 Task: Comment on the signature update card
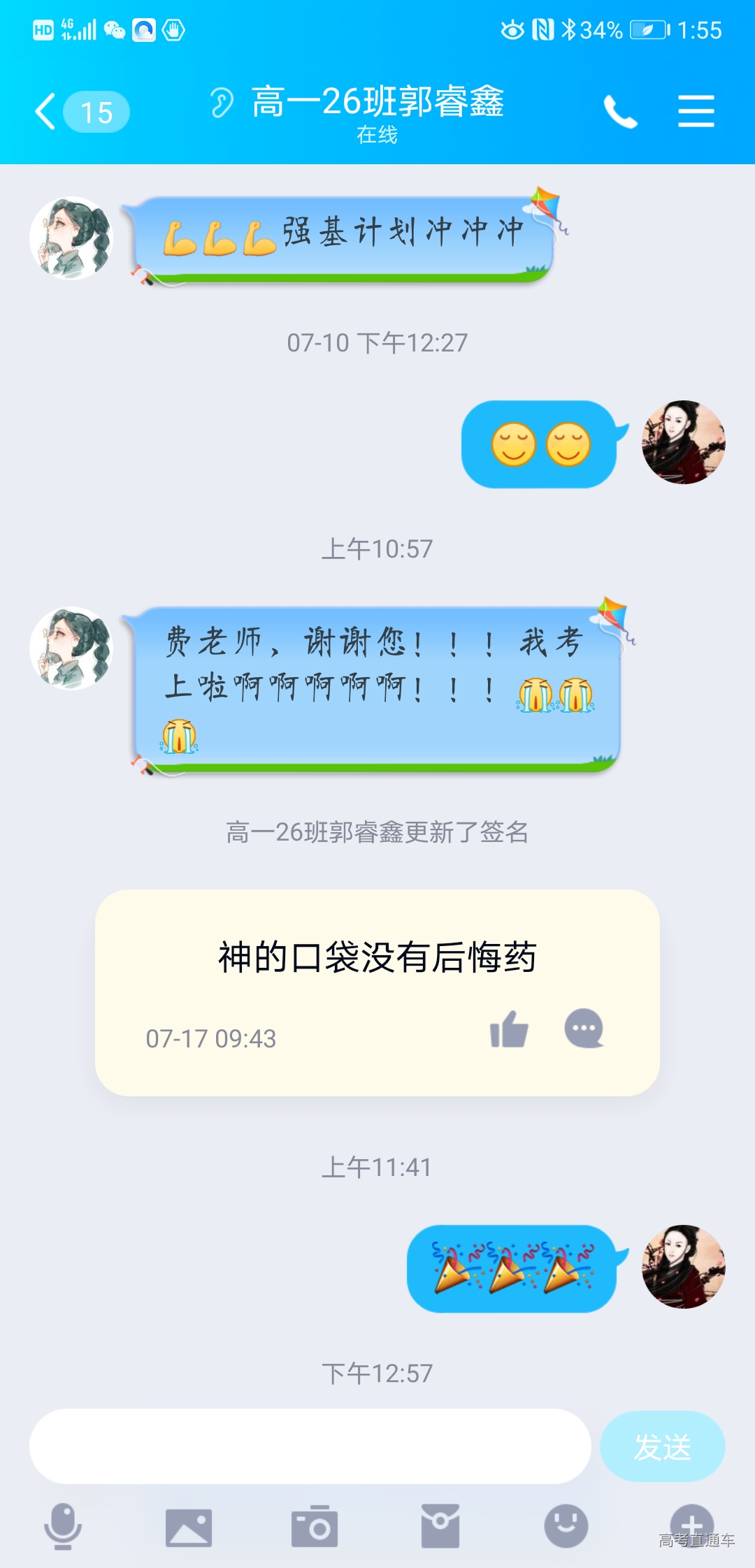pyautogui.click(x=584, y=1029)
